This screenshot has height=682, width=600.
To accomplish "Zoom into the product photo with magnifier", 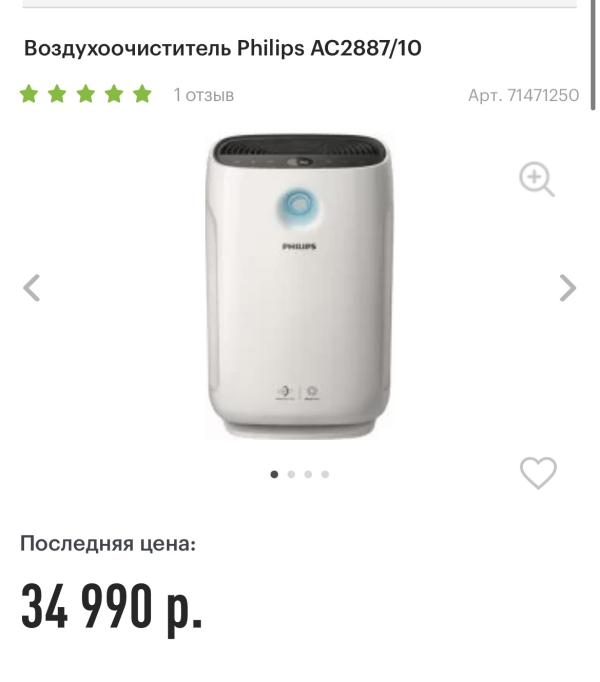I will coord(536,179).
